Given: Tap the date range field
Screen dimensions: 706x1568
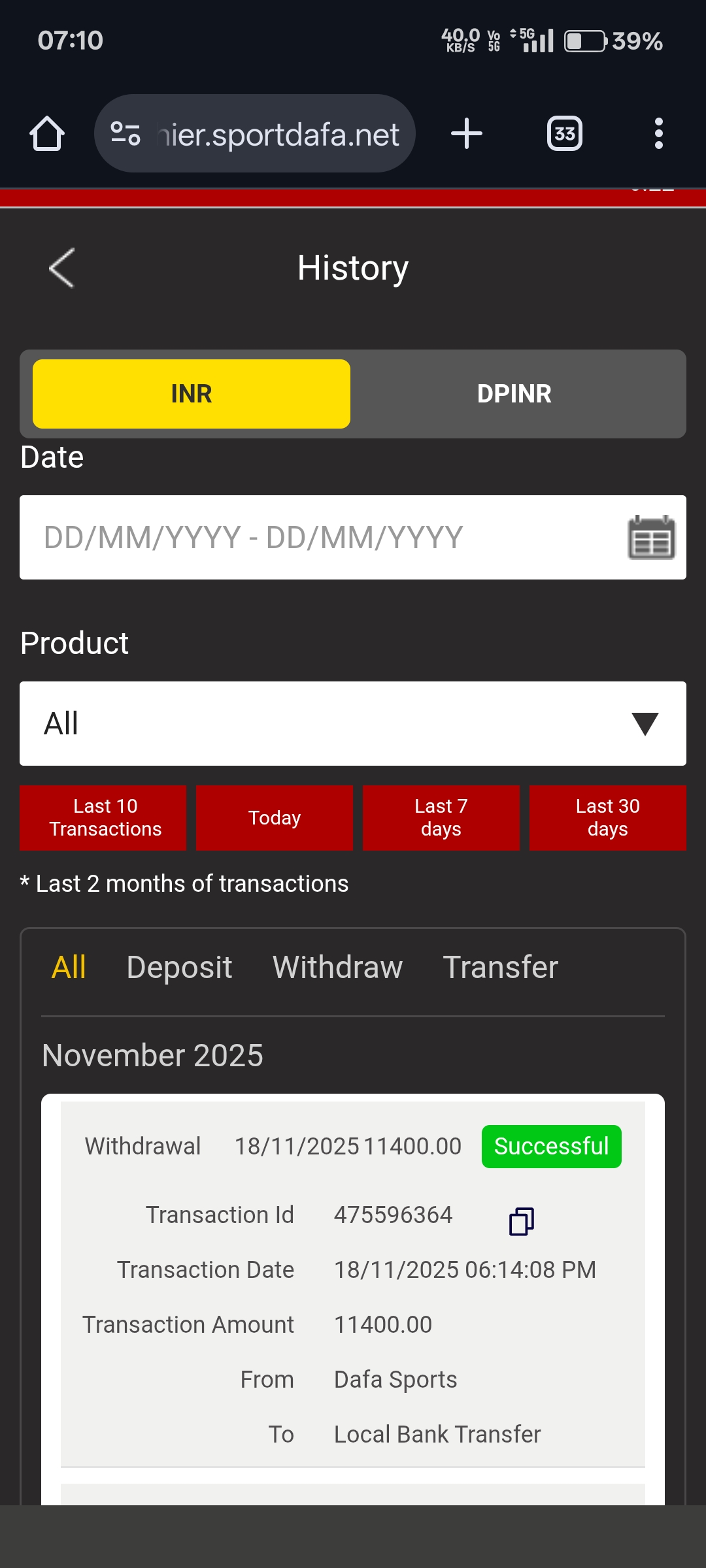Looking at the screenshot, I should point(314,538).
